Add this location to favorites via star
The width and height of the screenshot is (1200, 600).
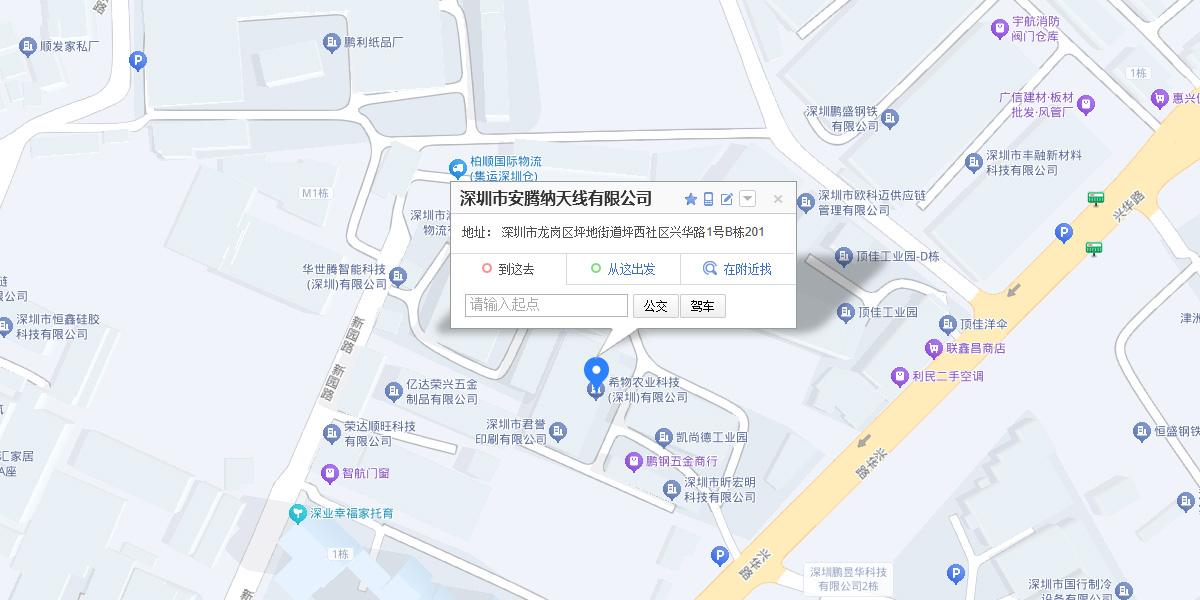point(690,199)
